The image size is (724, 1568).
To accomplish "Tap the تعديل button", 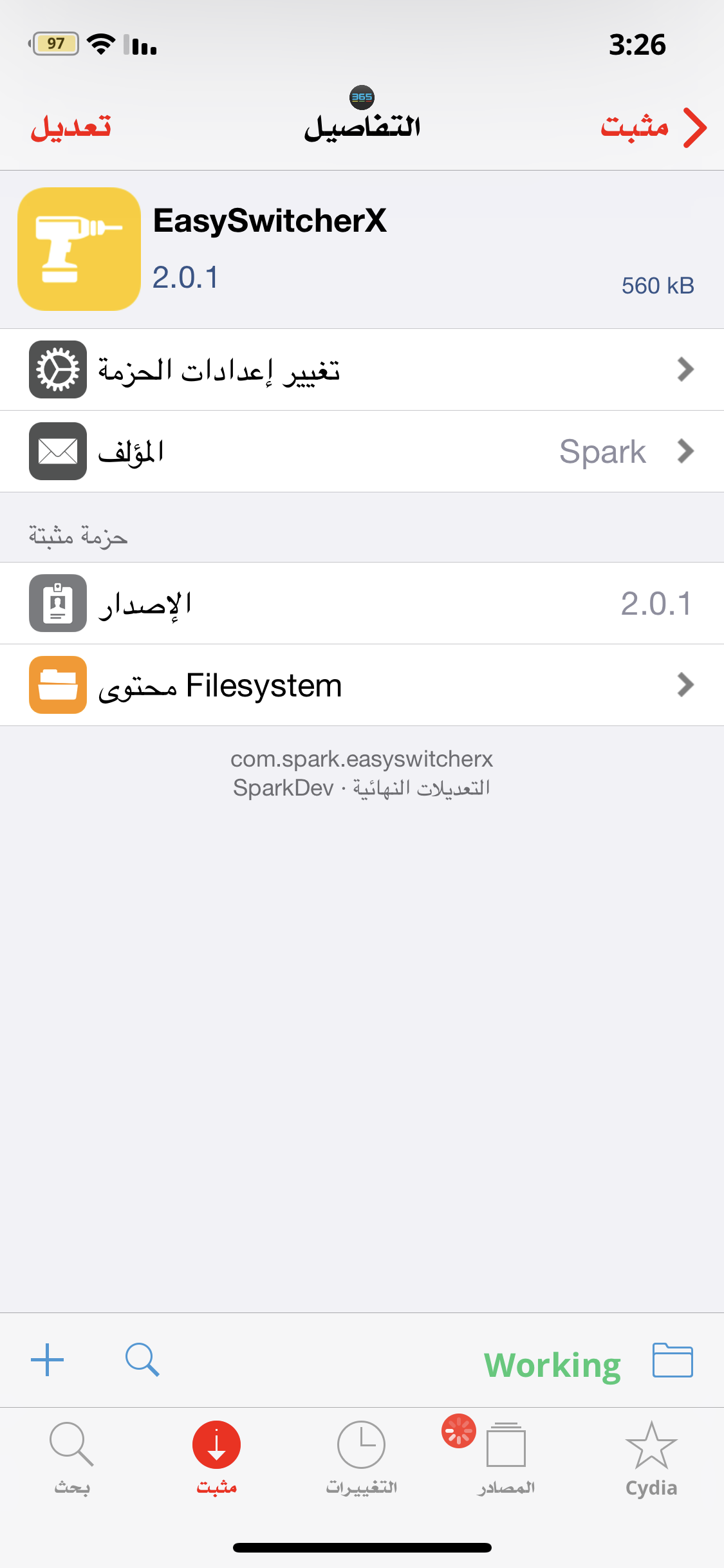I will [71, 127].
